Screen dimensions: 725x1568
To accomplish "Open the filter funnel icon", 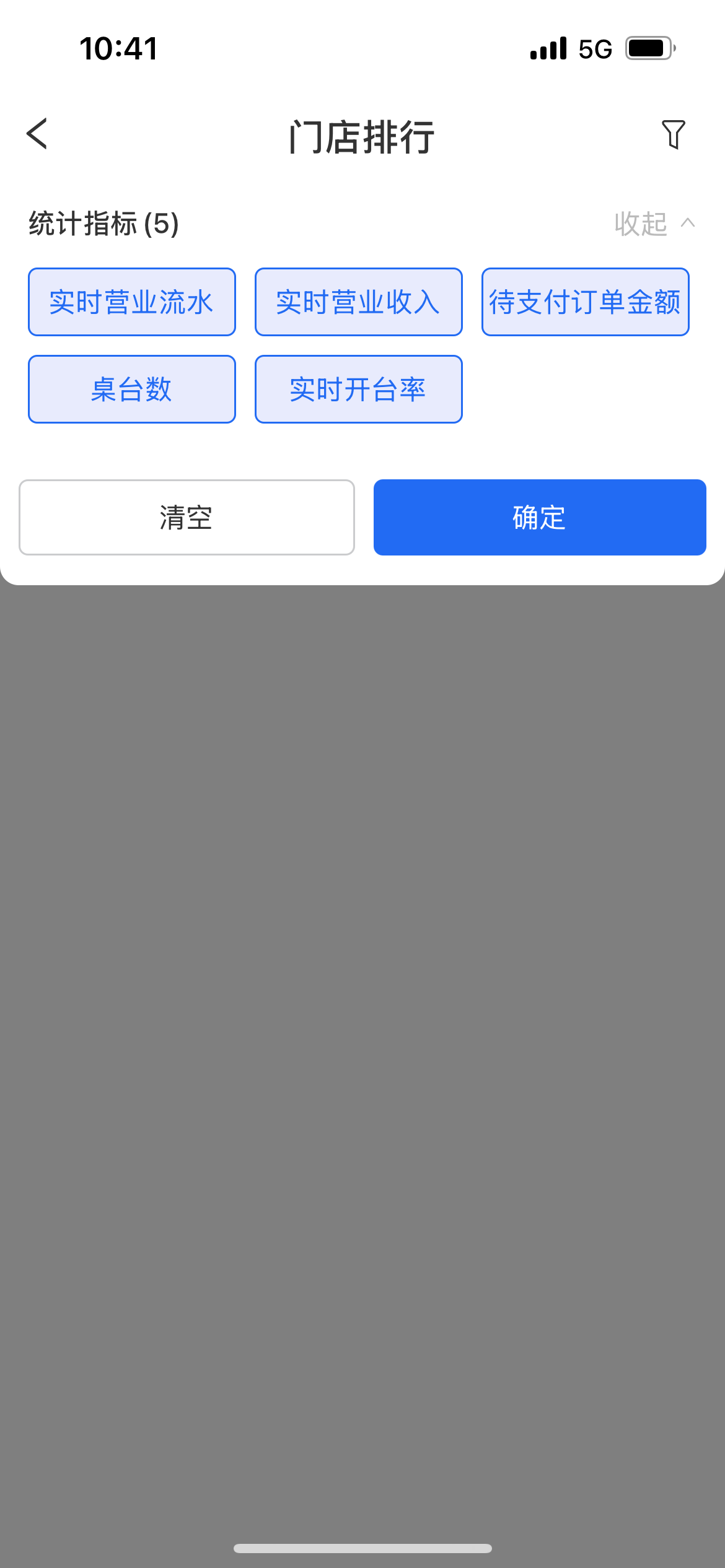I will click(673, 134).
